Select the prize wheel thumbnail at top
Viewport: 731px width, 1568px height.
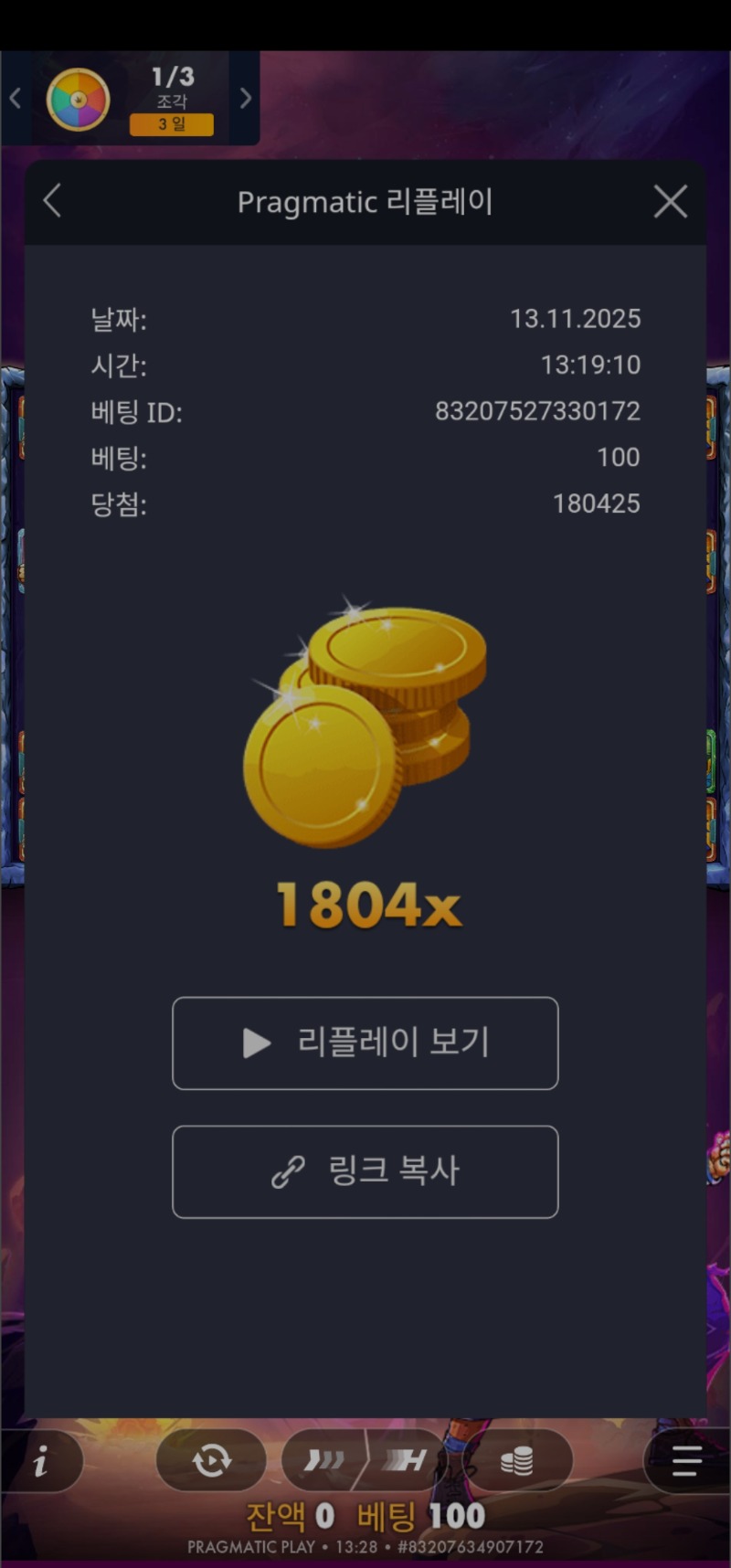78,98
